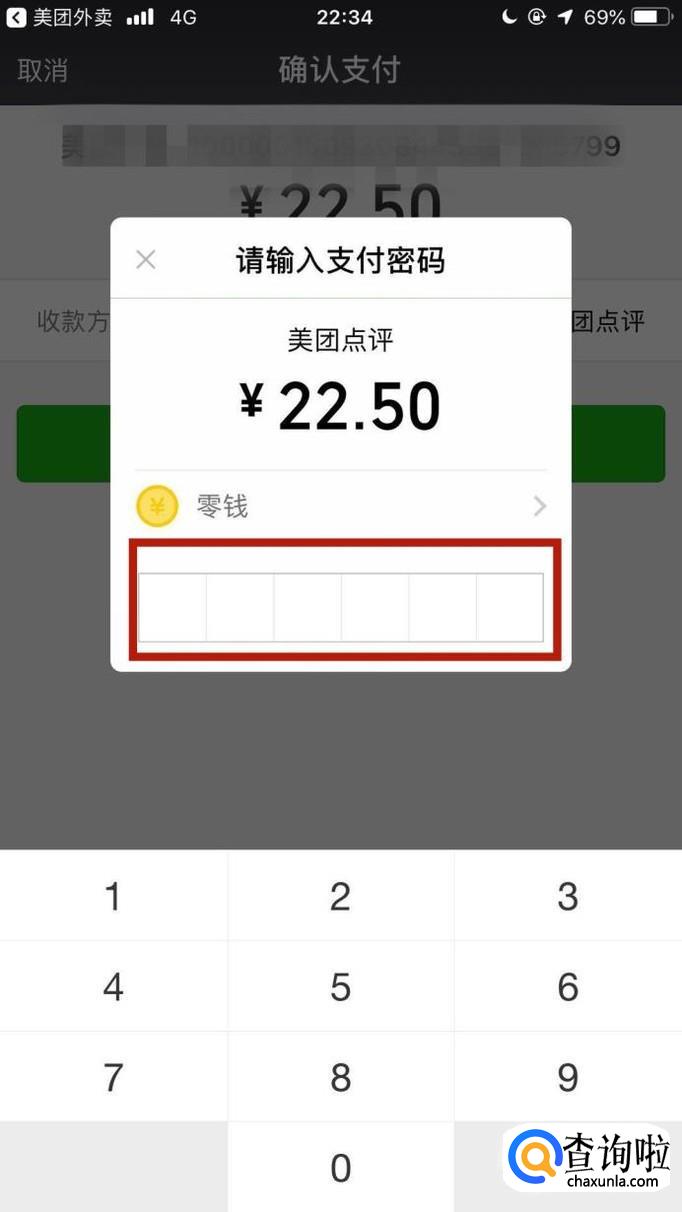Close the payment password dialog
The image size is (682, 1212).
tap(146, 260)
